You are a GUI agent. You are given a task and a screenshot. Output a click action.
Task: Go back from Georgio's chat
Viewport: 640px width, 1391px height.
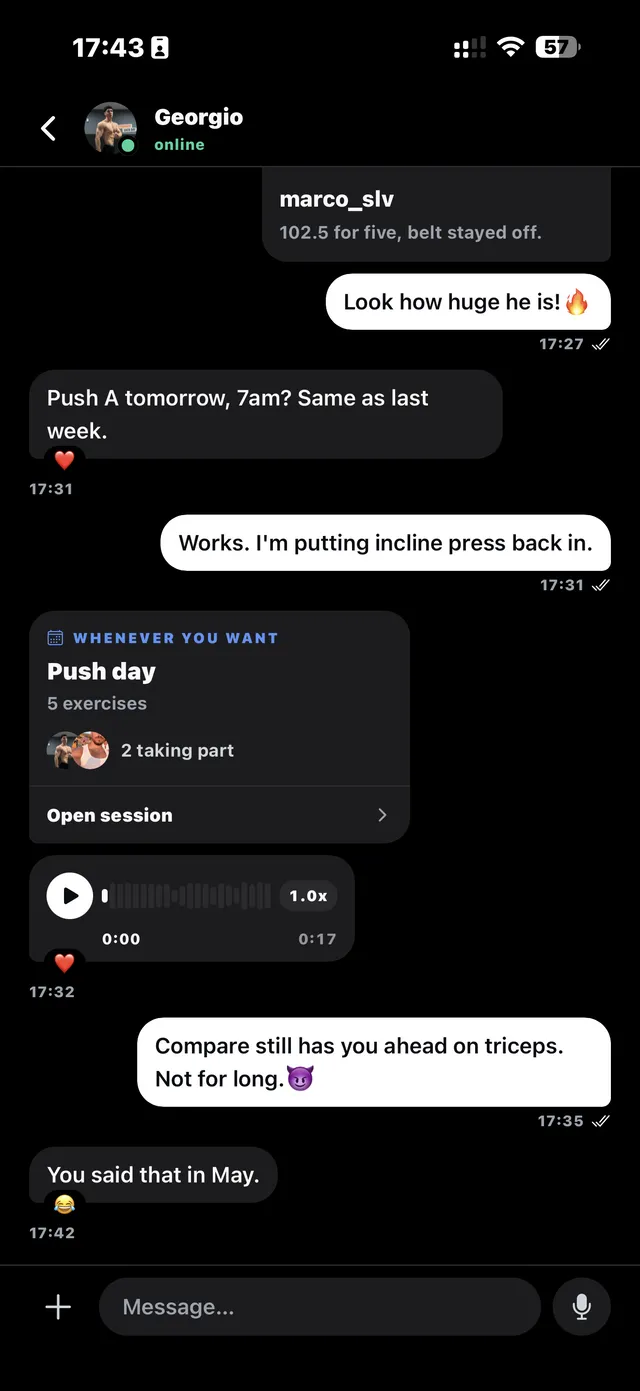pyautogui.click(x=48, y=128)
